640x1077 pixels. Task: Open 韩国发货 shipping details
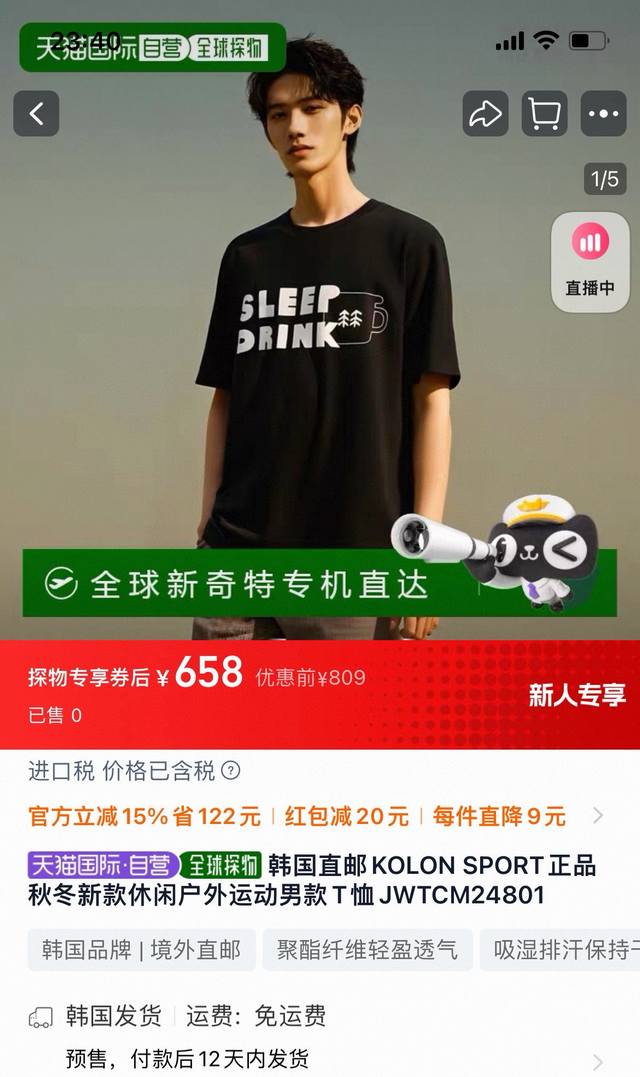coord(598,1059)
